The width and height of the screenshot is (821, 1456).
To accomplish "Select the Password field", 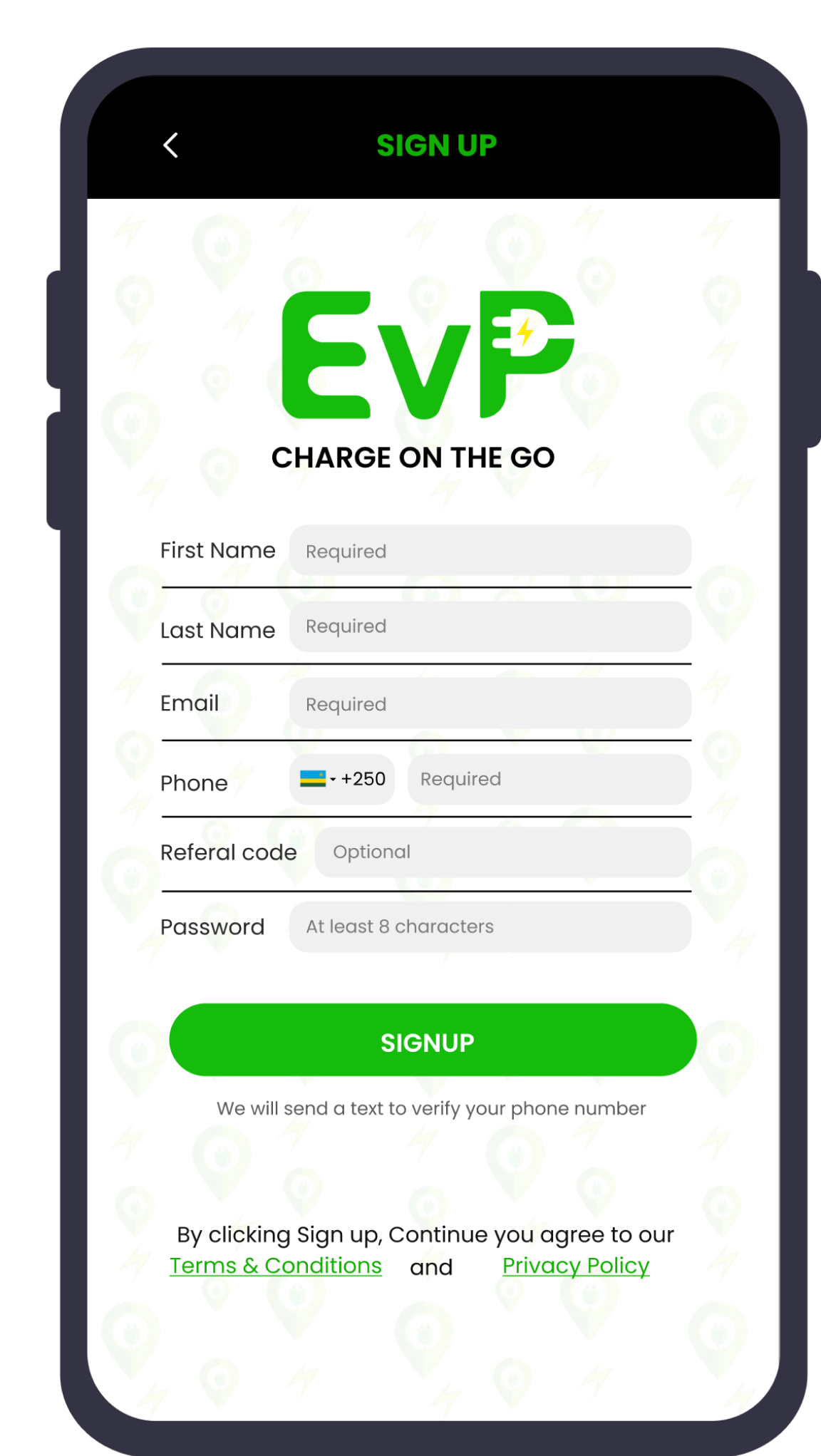I will tap(490, 926).
